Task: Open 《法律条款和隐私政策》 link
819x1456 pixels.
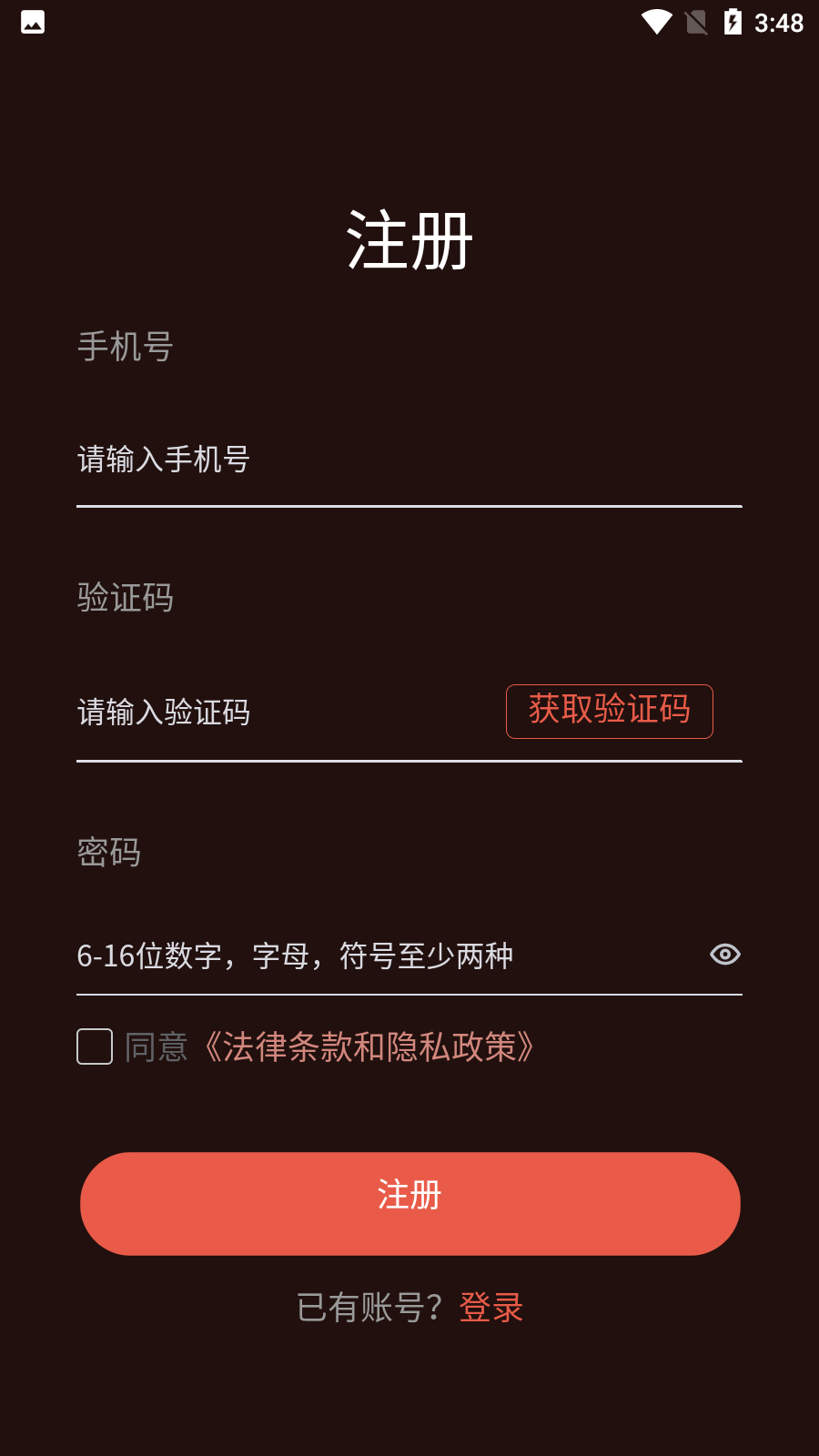Action: [368, 1047]
